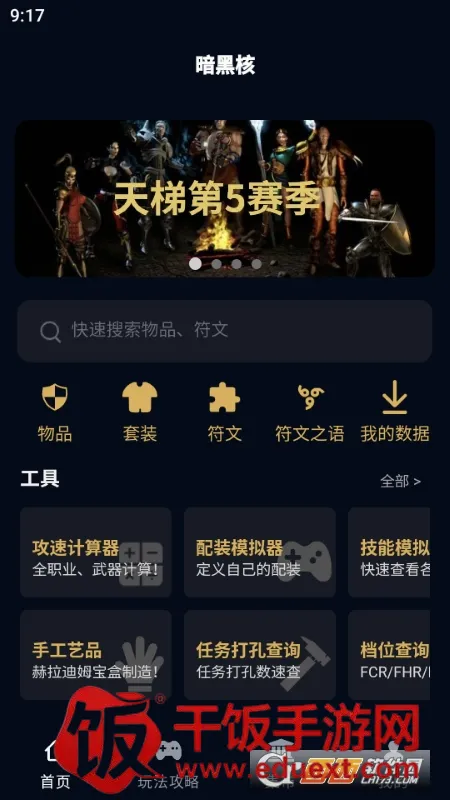Open the 物品 category
The height and width of the screenshot is (800, 450).
tap(55, 413)
